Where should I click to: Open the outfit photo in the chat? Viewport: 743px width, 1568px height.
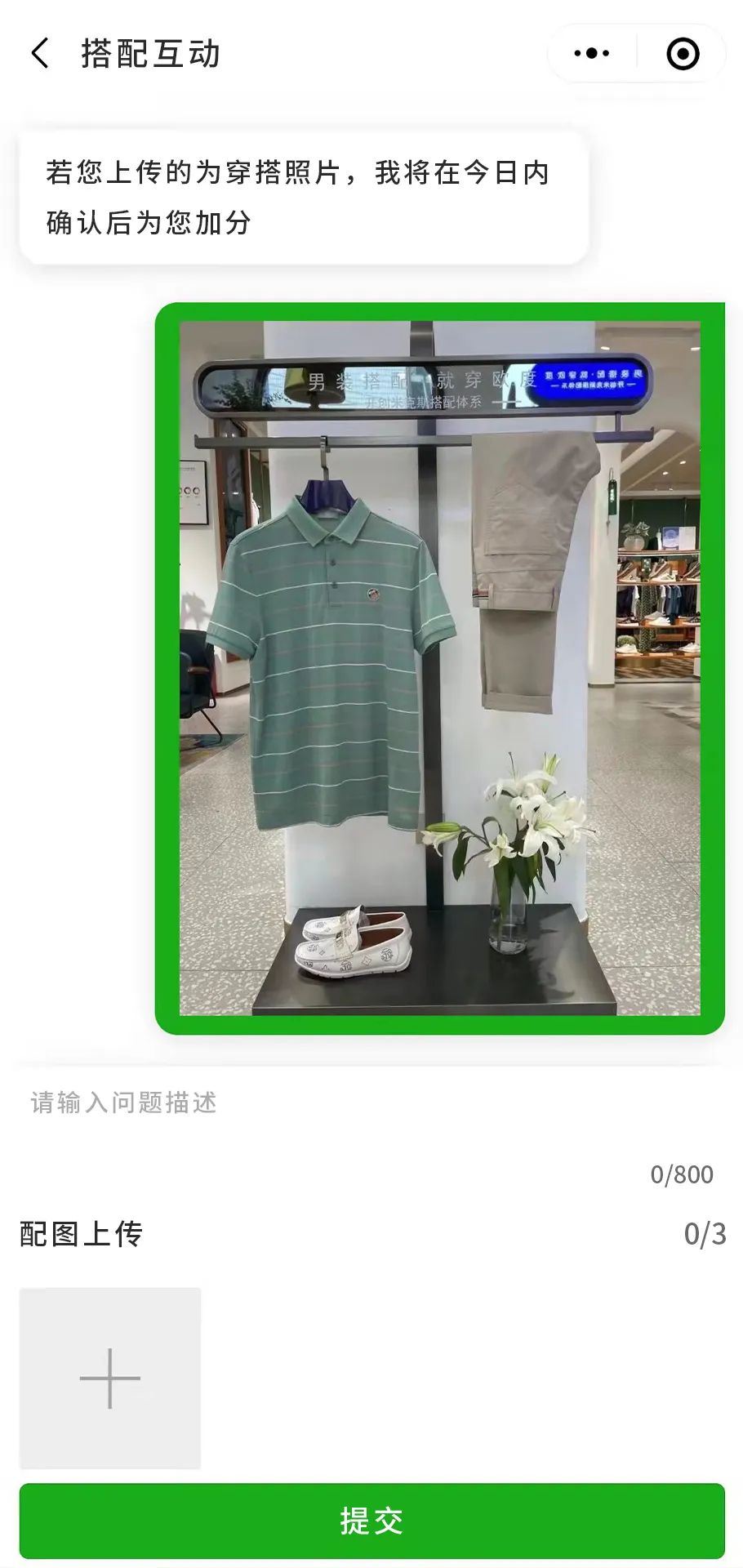pos(439,668)
